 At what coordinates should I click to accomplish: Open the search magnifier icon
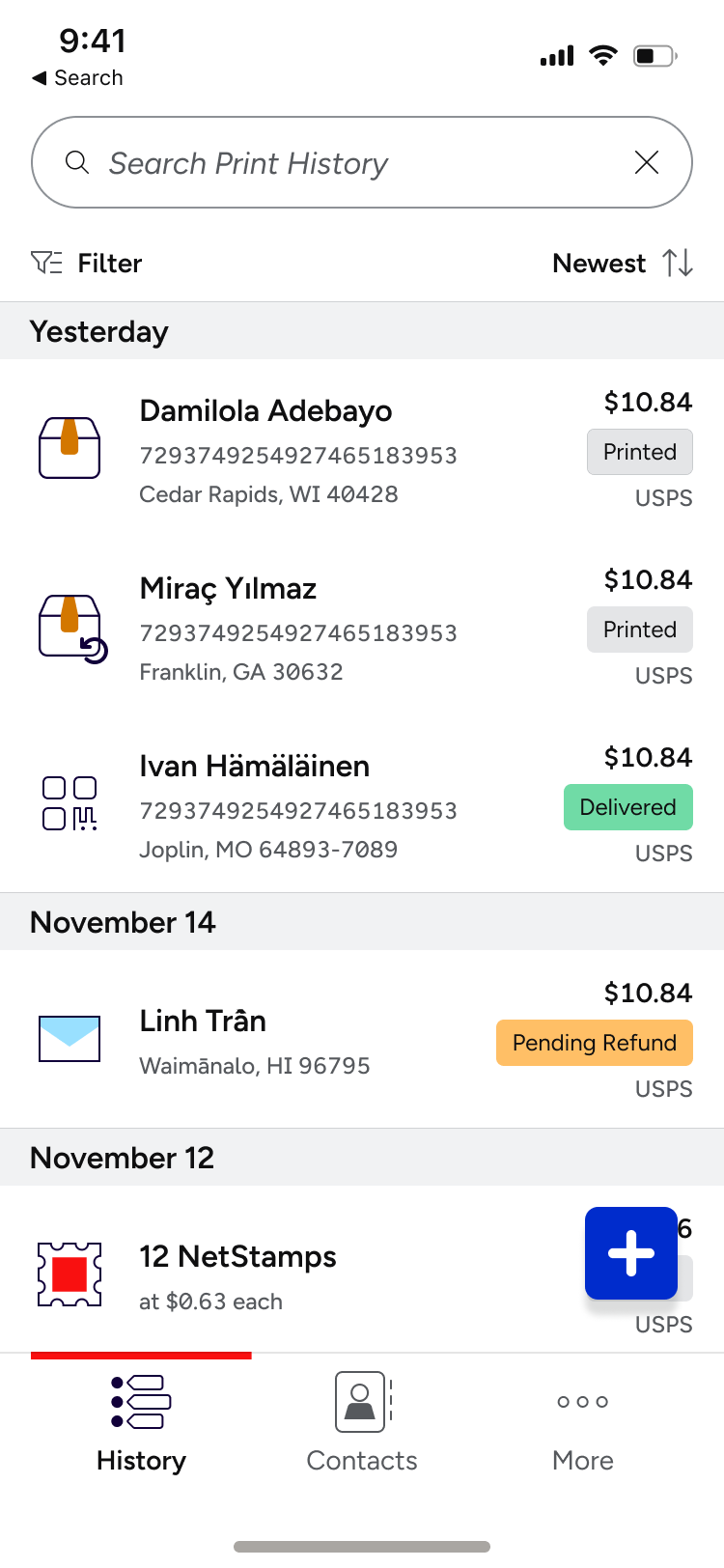point(76,162)
